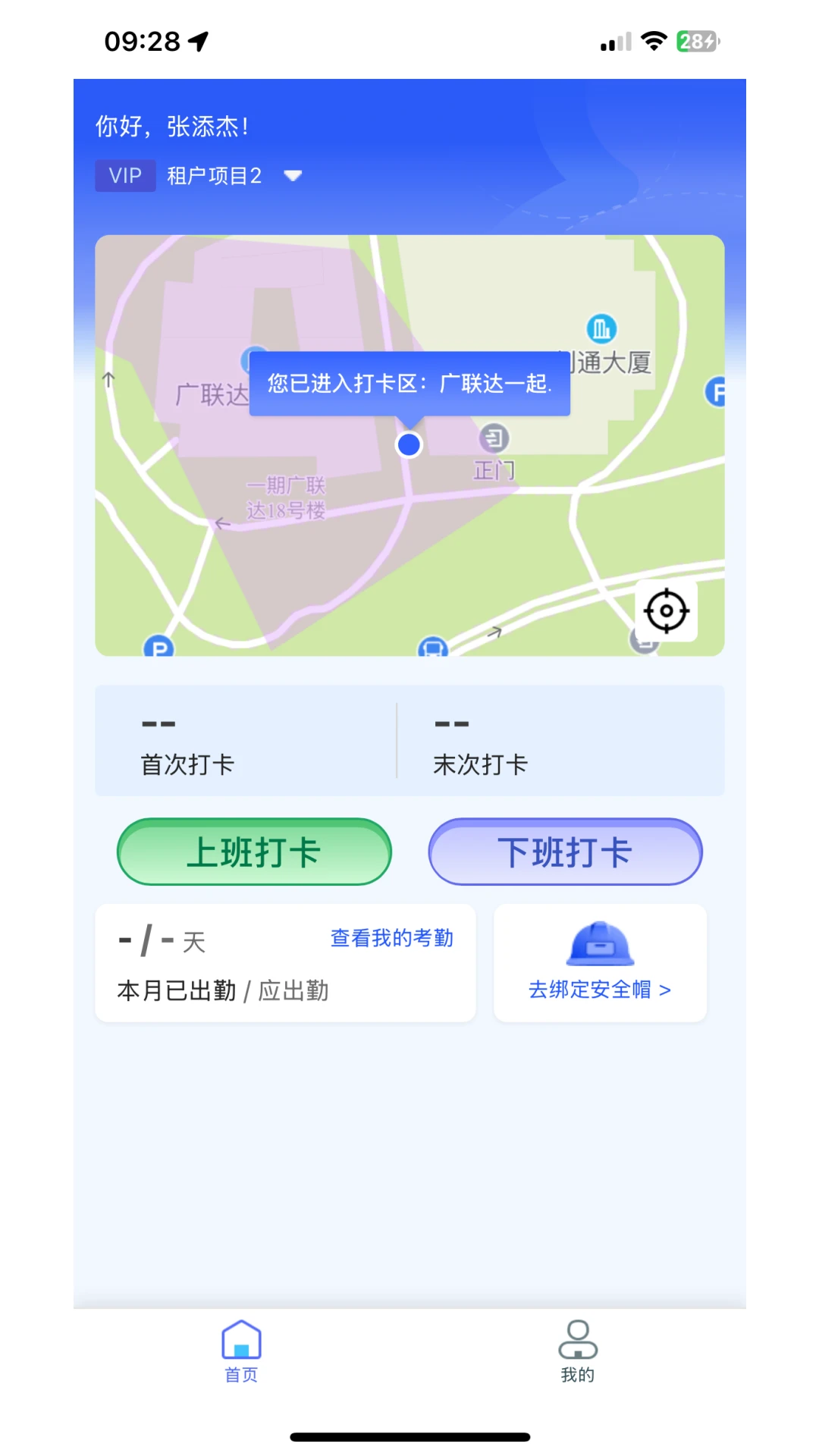Switch to the 我的 tab

[578, 1351]
